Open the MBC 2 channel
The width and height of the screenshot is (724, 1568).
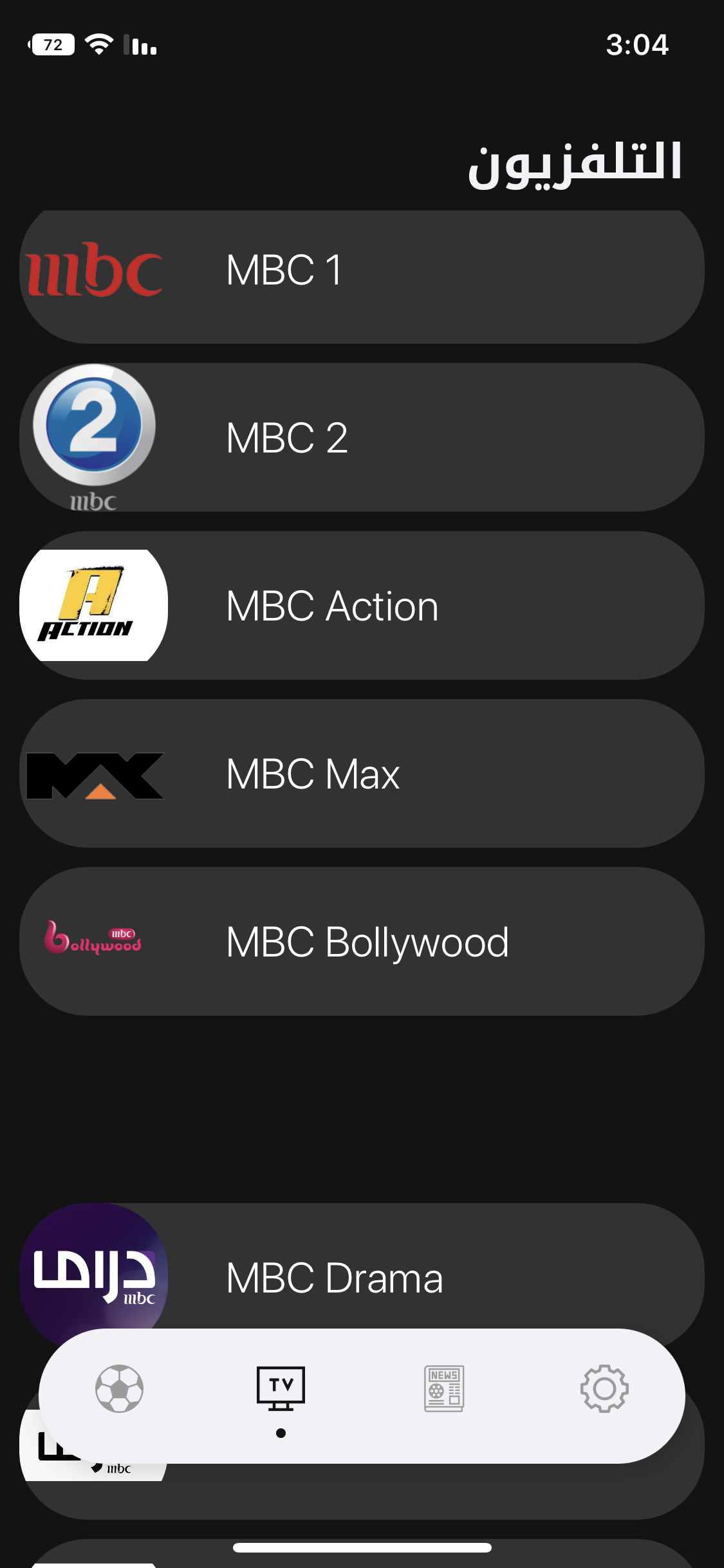[x=362, y=438]
